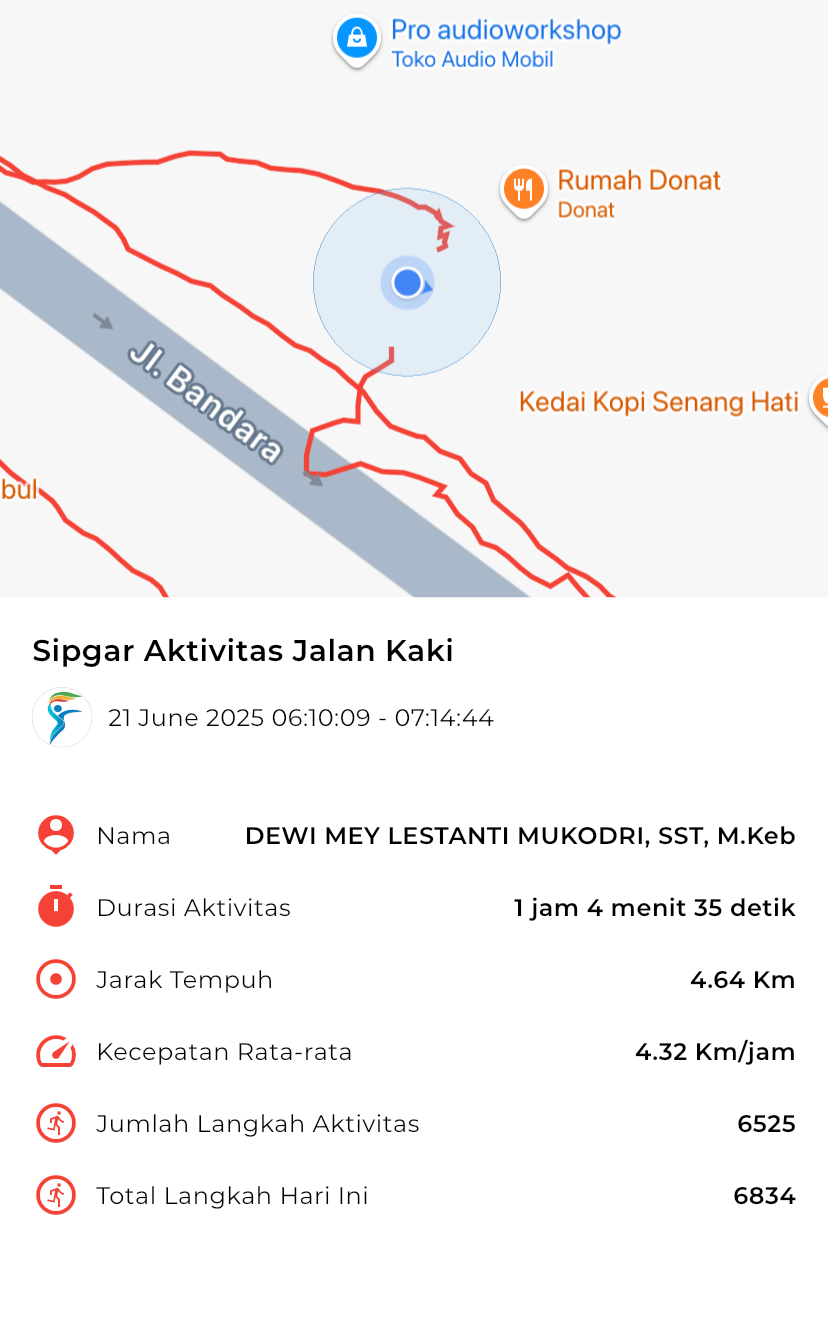Open the Pro audioworkshop map marker
The height and width of the screenshot is (1328, 828).
[x=356, y=41]
